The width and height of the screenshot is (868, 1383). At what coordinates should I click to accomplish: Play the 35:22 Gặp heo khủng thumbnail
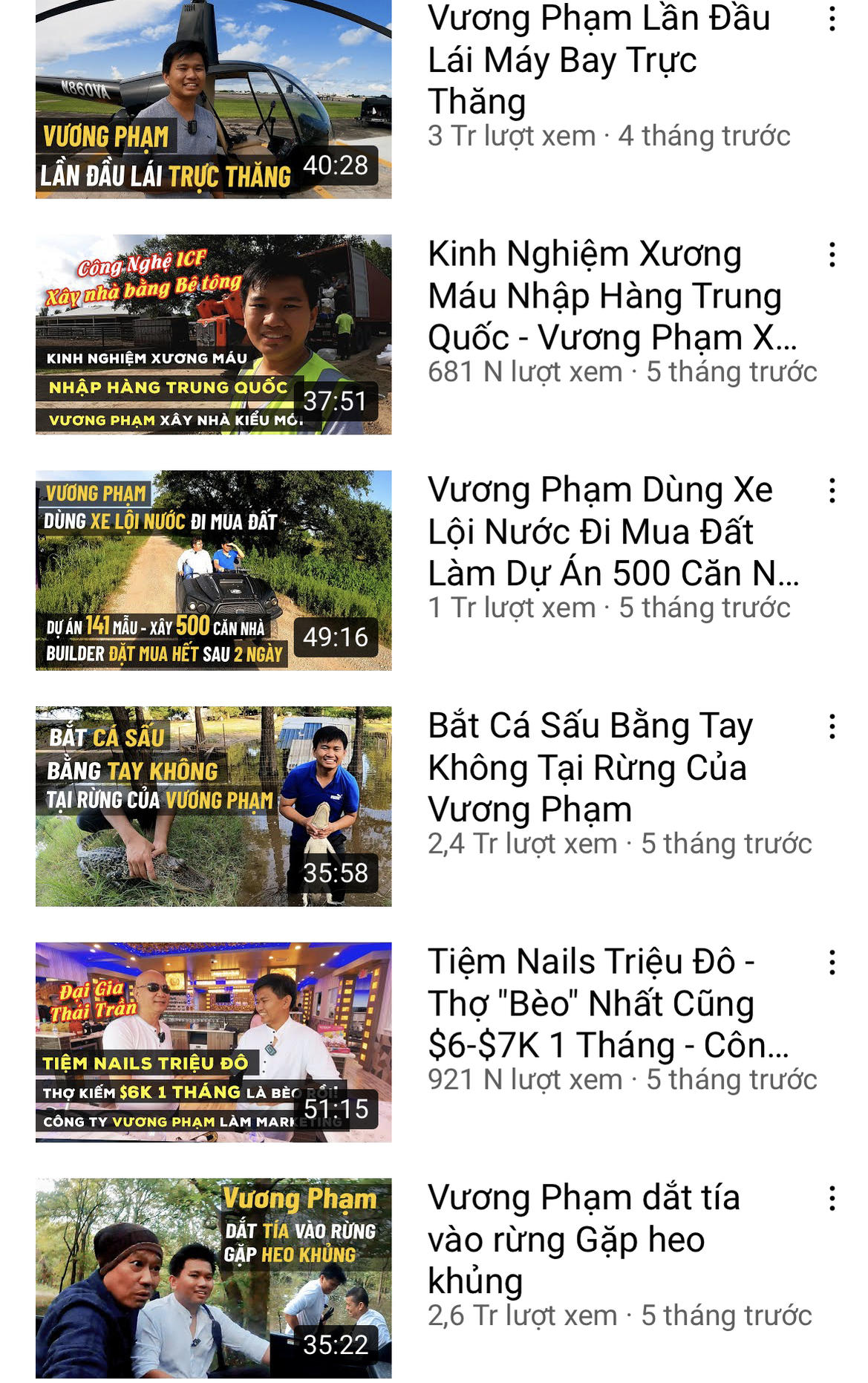[x=213, y=1278]
